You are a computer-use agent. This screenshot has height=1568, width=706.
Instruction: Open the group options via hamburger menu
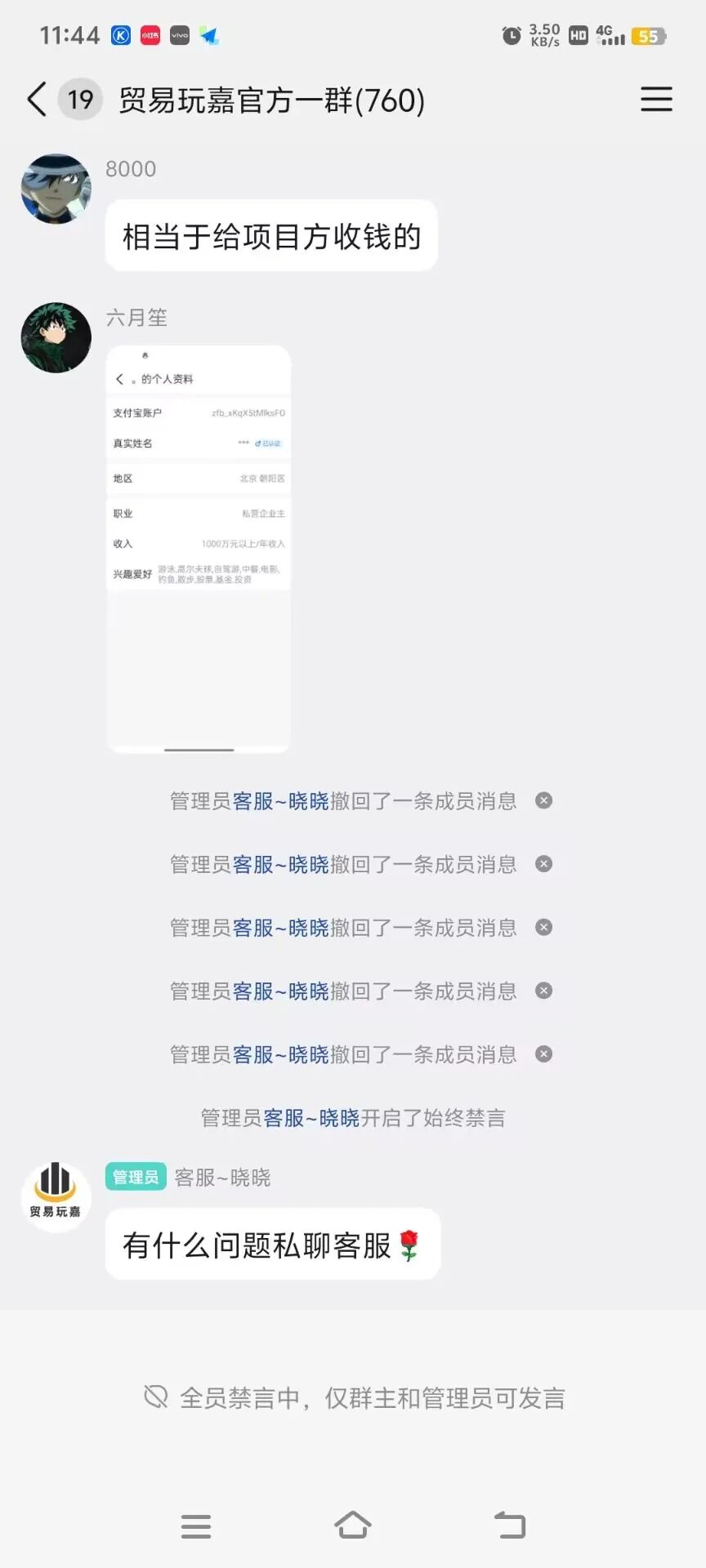tap(655, 98)
